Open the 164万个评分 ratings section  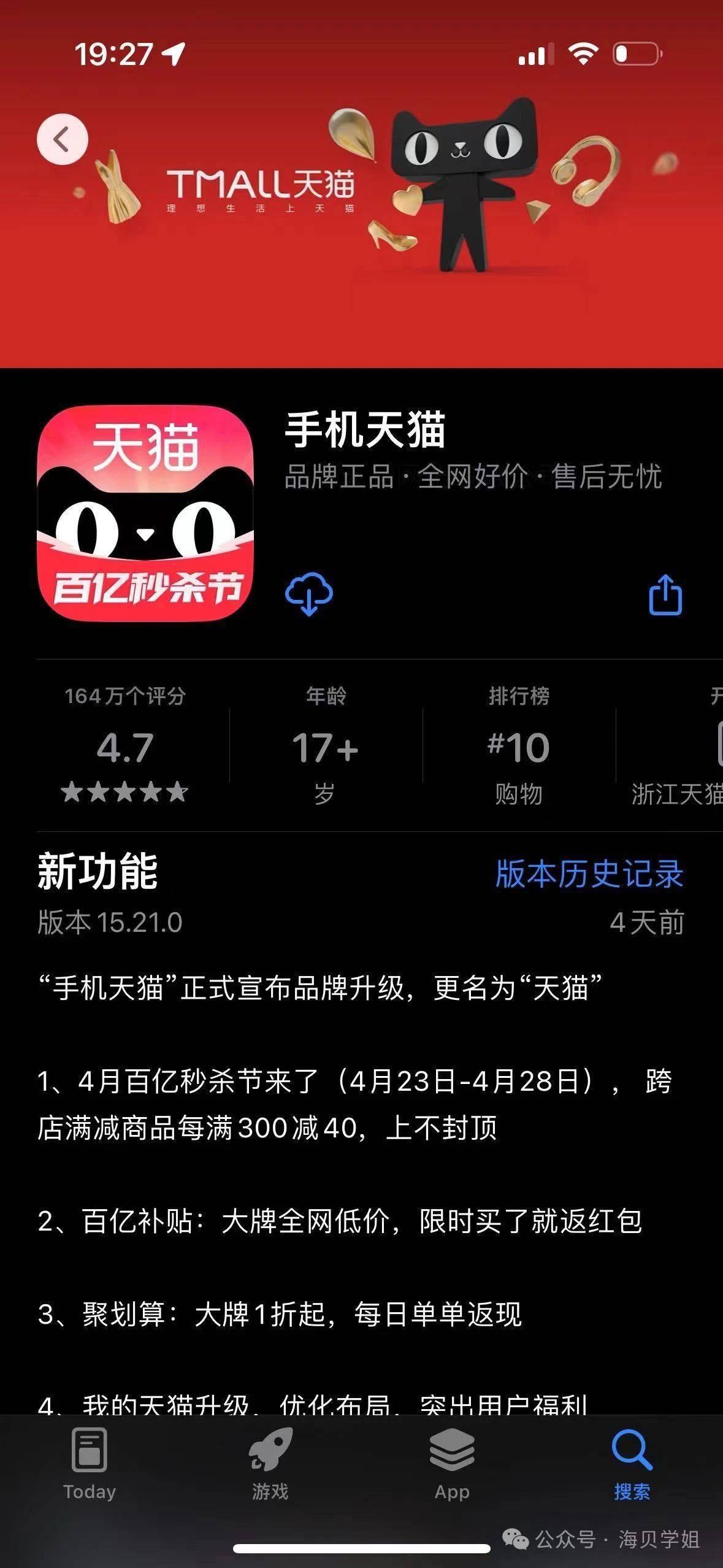point(125,744)
